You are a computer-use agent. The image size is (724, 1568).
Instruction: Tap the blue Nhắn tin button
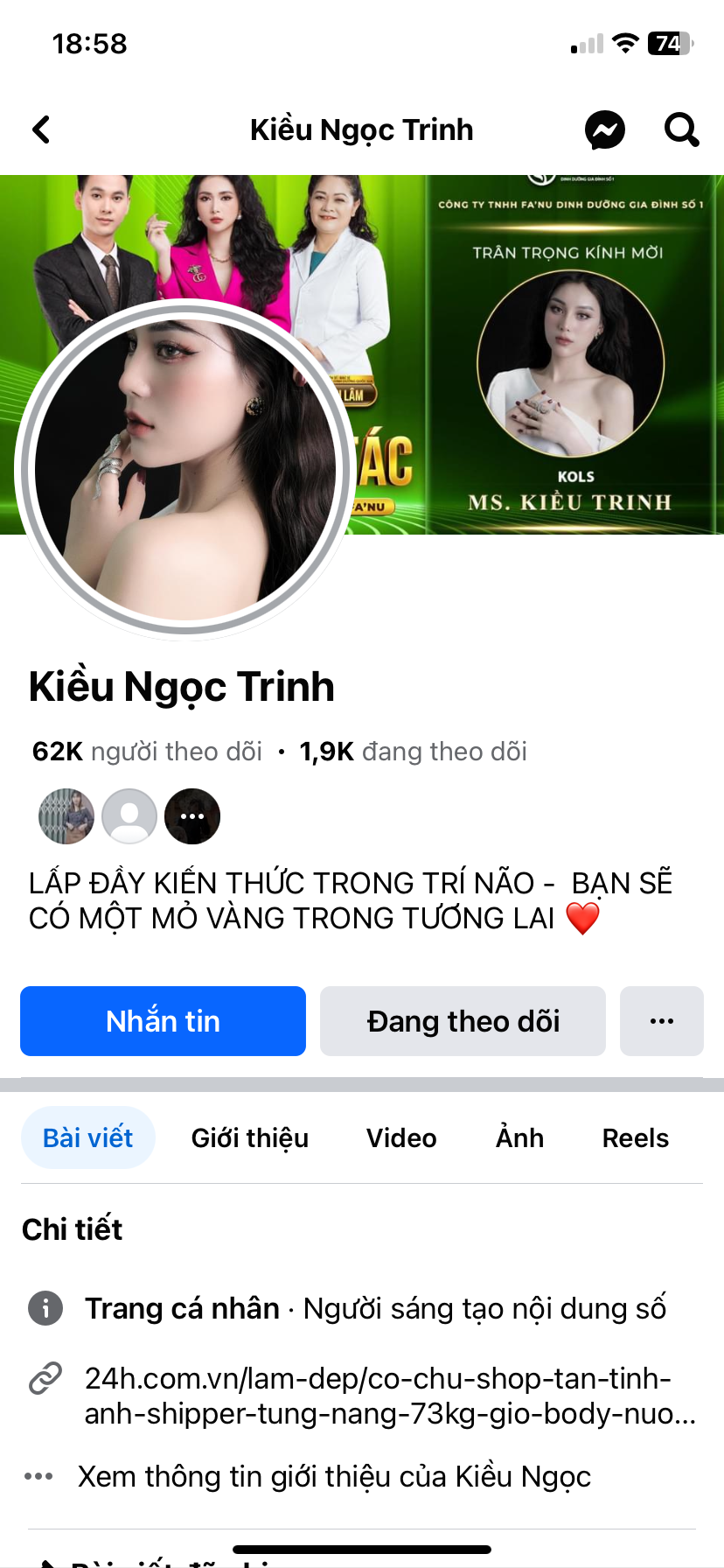click(163, 1021)
